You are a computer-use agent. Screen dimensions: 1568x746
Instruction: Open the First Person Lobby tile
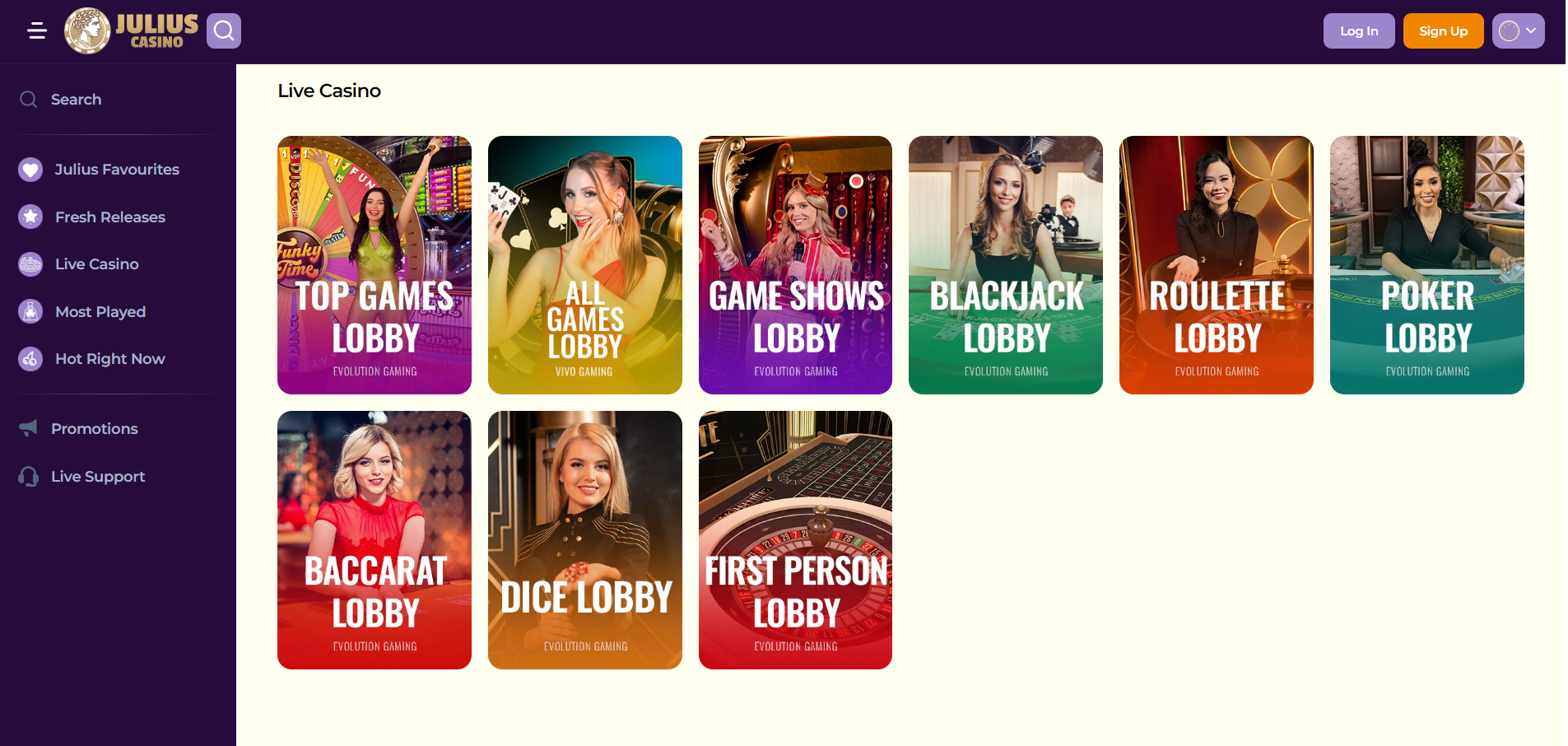(x=795, y=540)
